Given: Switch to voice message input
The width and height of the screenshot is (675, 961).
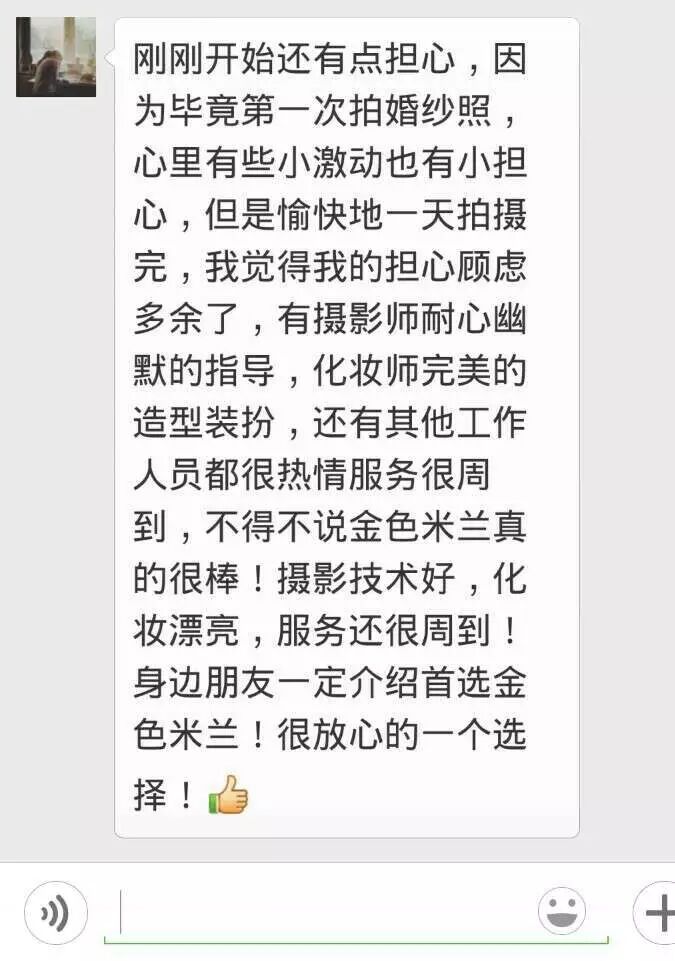Looking at the screenshot, I should click(56, 912).
